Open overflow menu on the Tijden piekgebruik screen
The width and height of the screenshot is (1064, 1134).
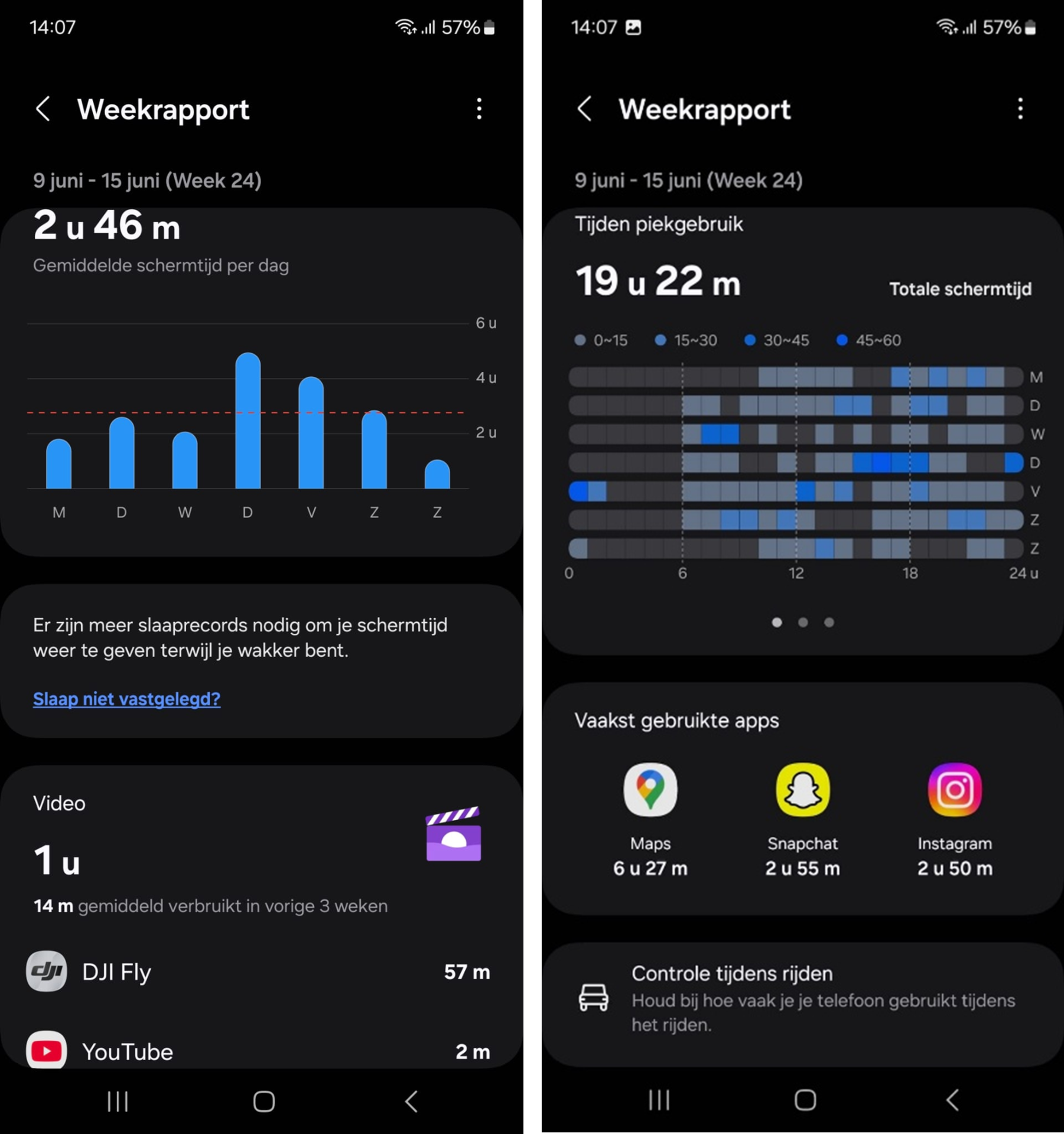(x=1020, y=109)
